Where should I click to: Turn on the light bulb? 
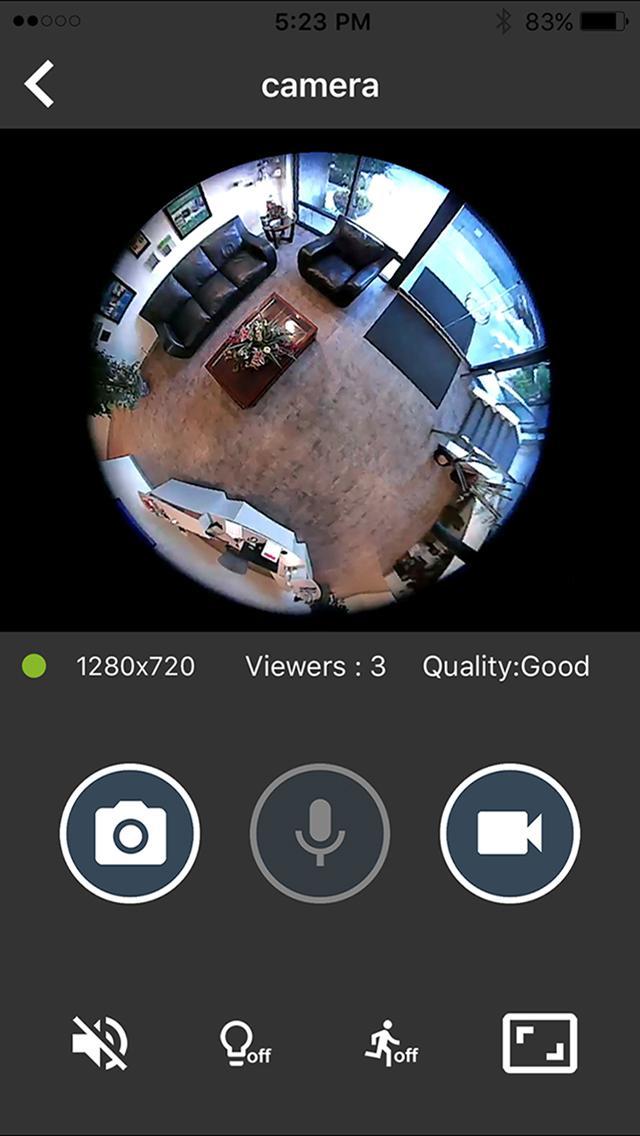[x=244, y=1043]
